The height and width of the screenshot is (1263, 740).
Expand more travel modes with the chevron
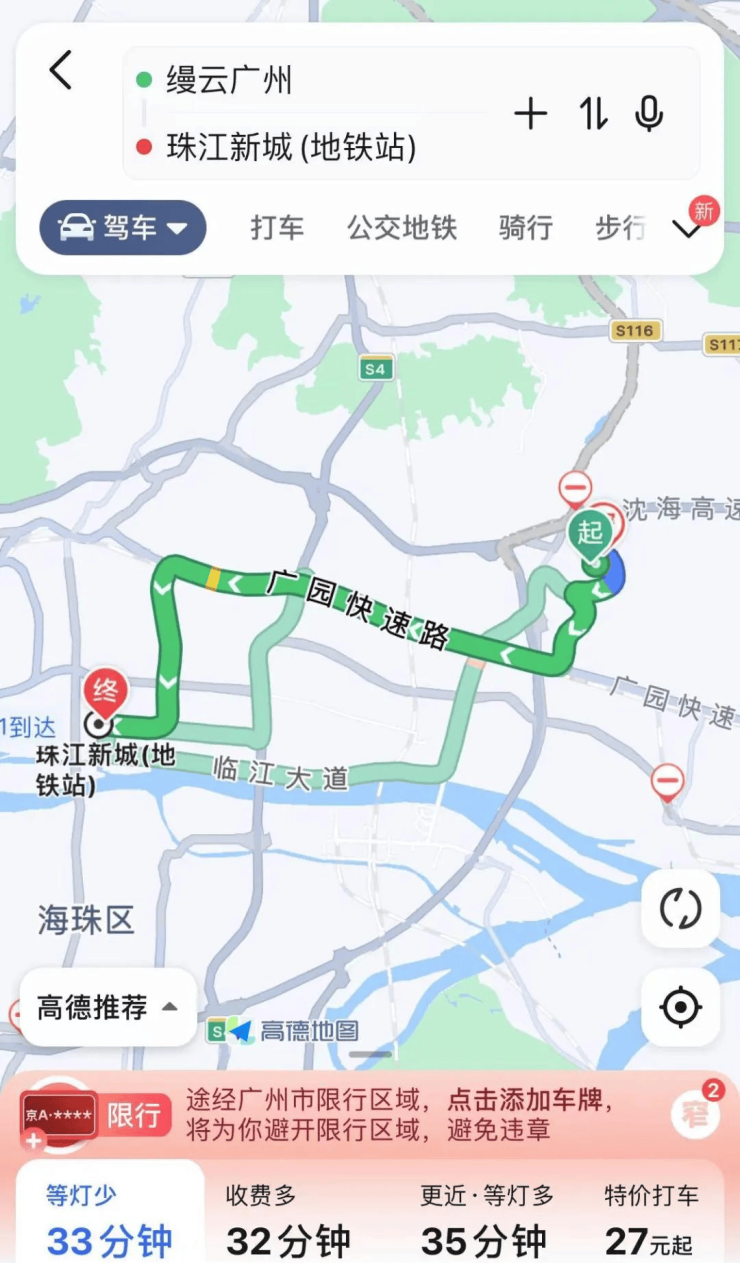[687, 230]
